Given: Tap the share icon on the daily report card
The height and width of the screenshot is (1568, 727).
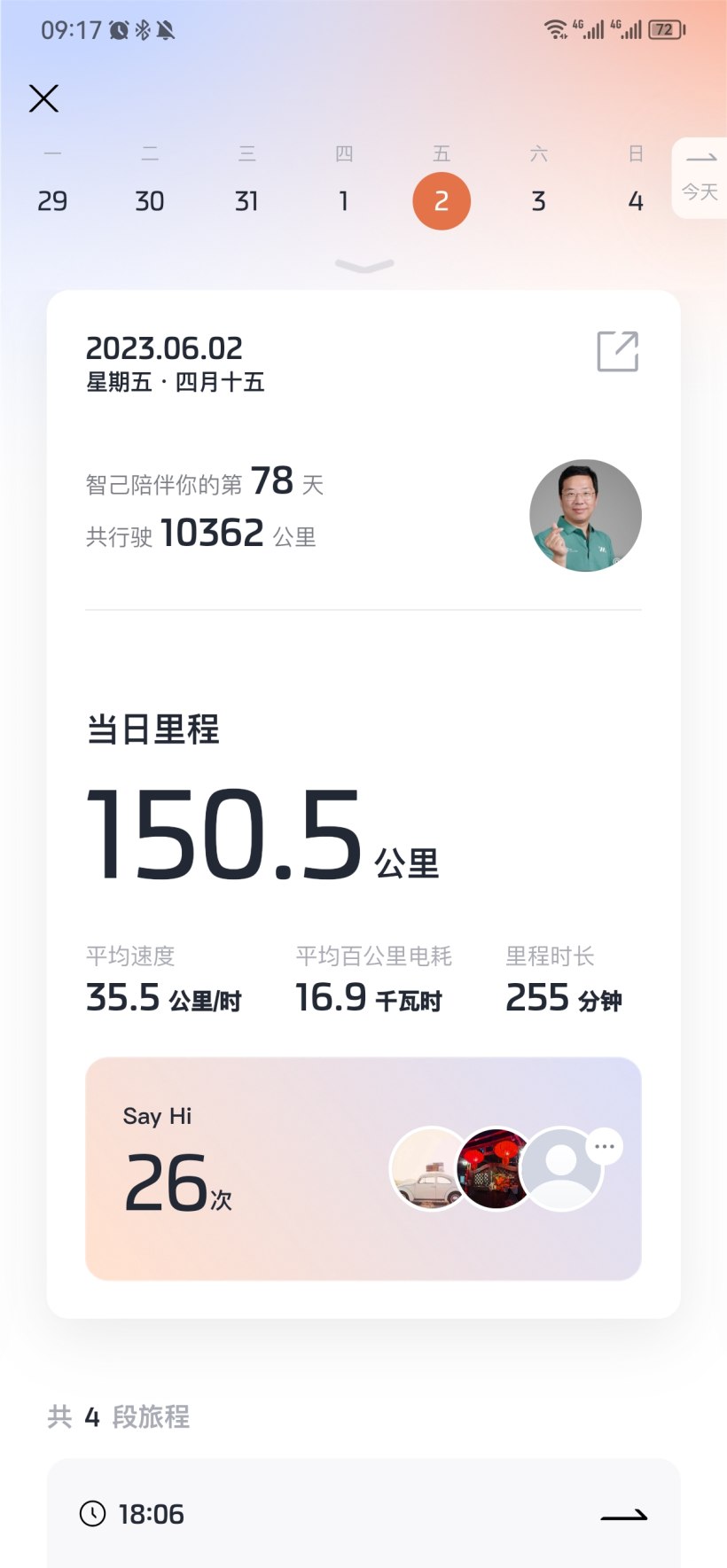Looking at the screenshot, I should (x=618, y=353).
